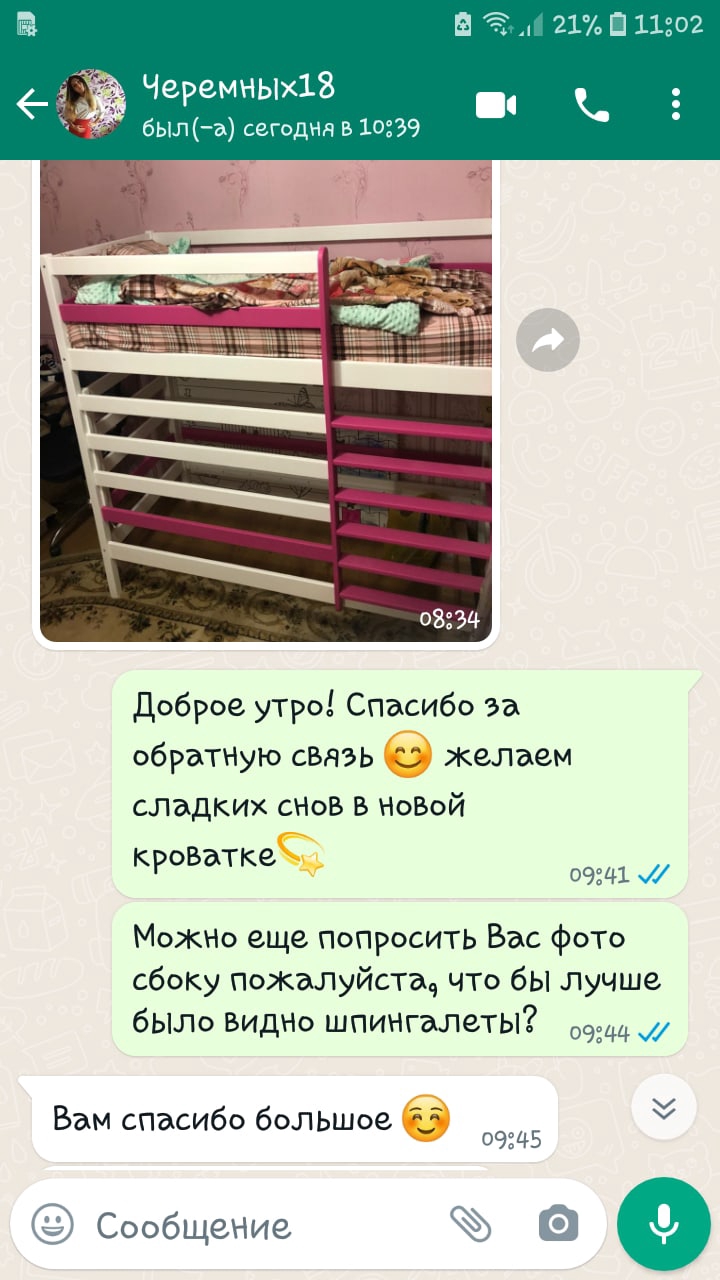This screenshot has height=1280, width=720.
Task: Go back to the chat list
Action: coord(32,105)
